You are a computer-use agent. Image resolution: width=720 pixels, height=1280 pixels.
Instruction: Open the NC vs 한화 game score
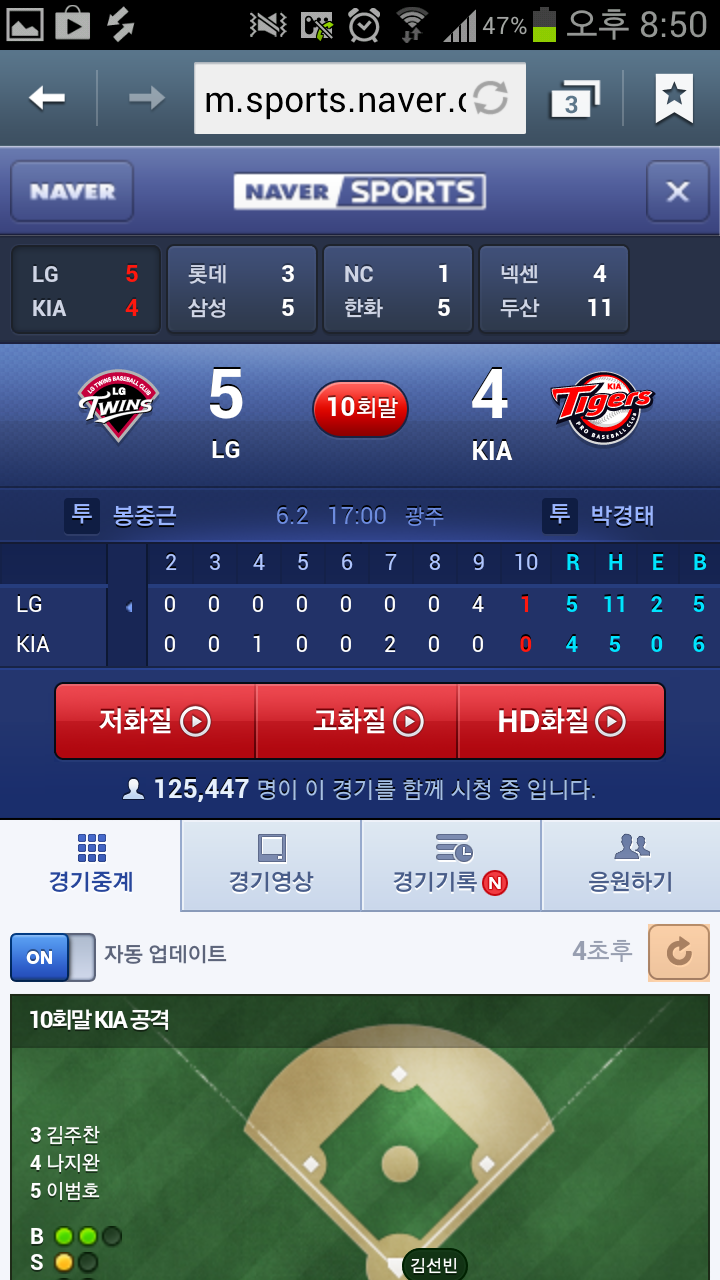click(x=397, y=290)
